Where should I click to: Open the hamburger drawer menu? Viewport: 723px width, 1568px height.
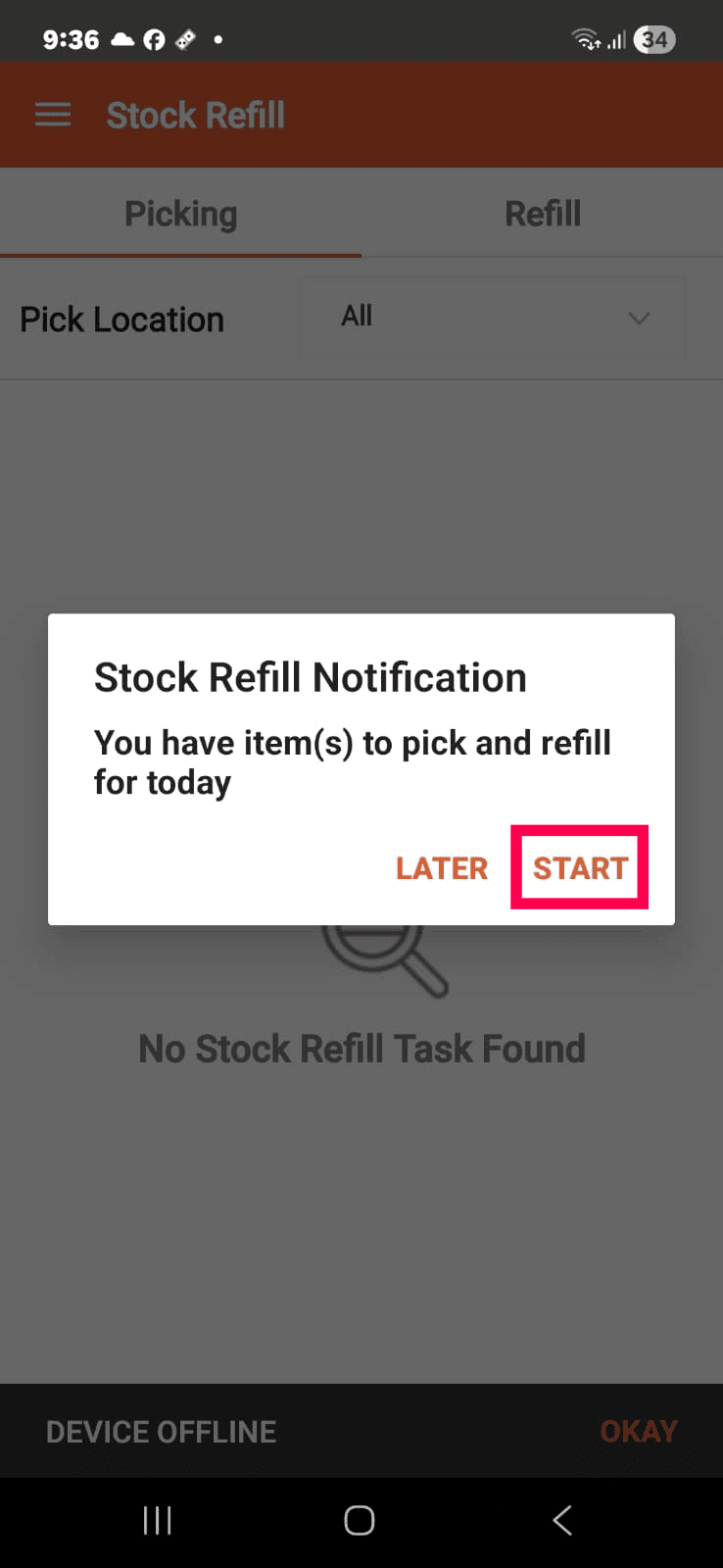(53, 116)
